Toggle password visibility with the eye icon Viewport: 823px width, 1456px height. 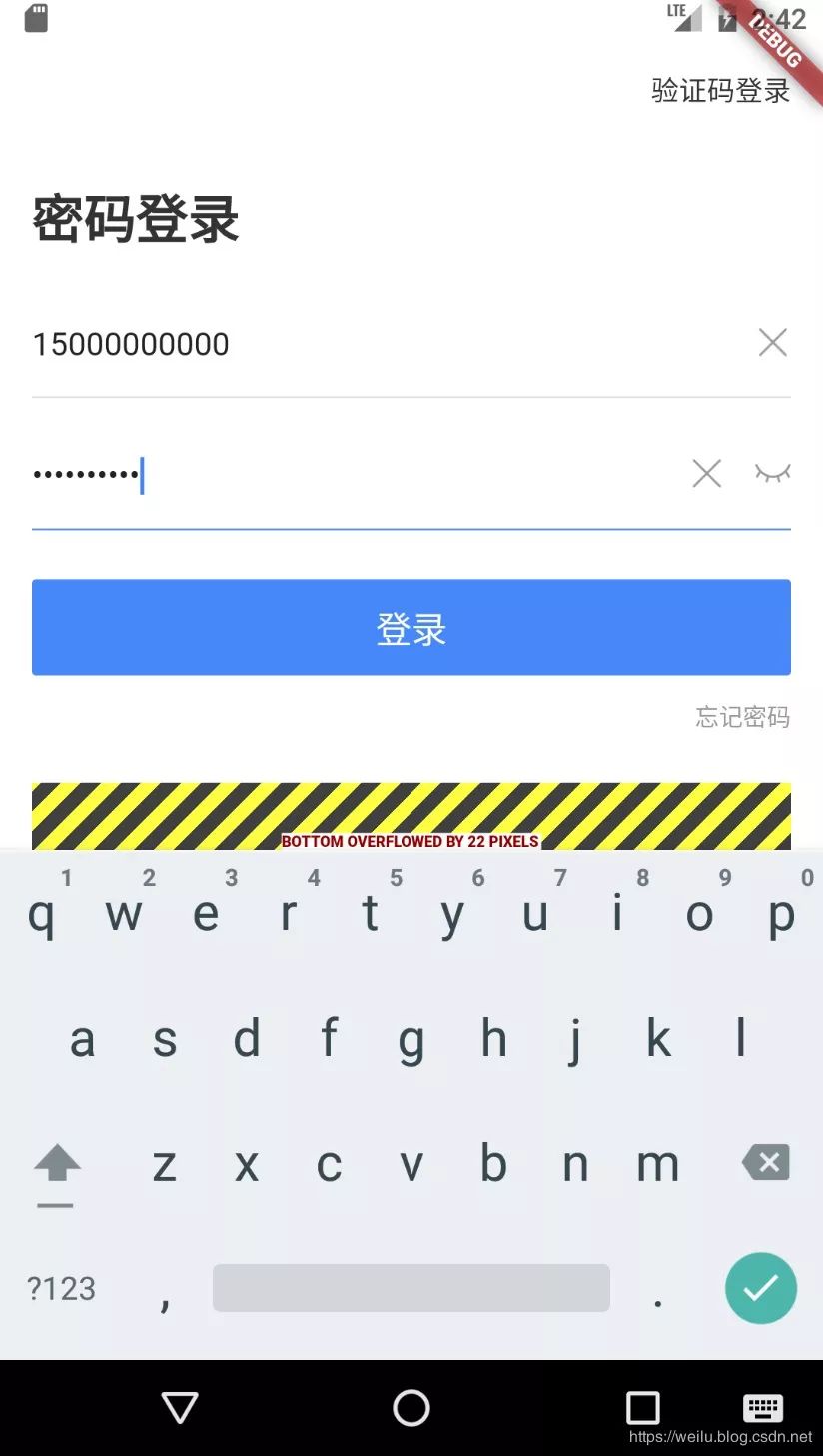click(x=774, y=473)
